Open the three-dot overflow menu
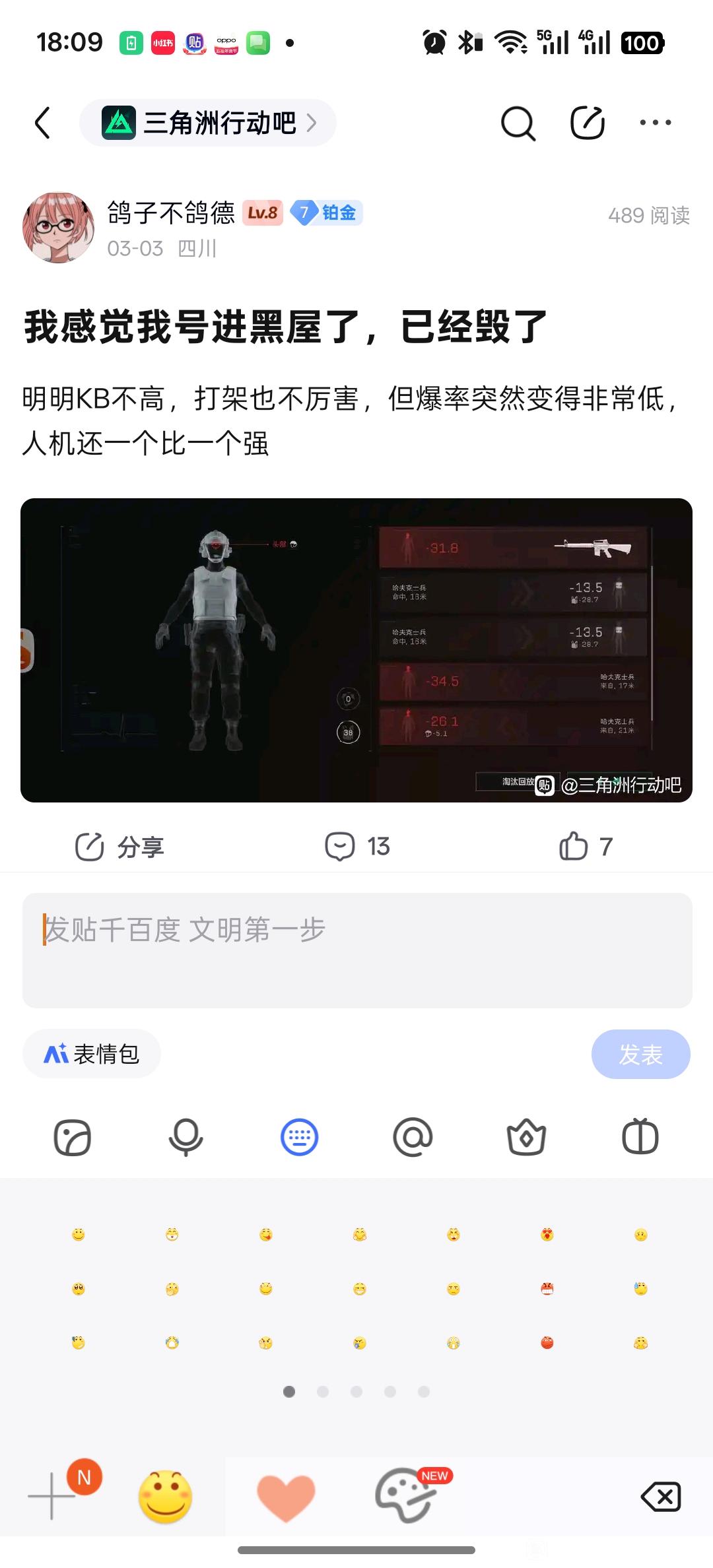The image size is (713, 1568). (655, 123)
